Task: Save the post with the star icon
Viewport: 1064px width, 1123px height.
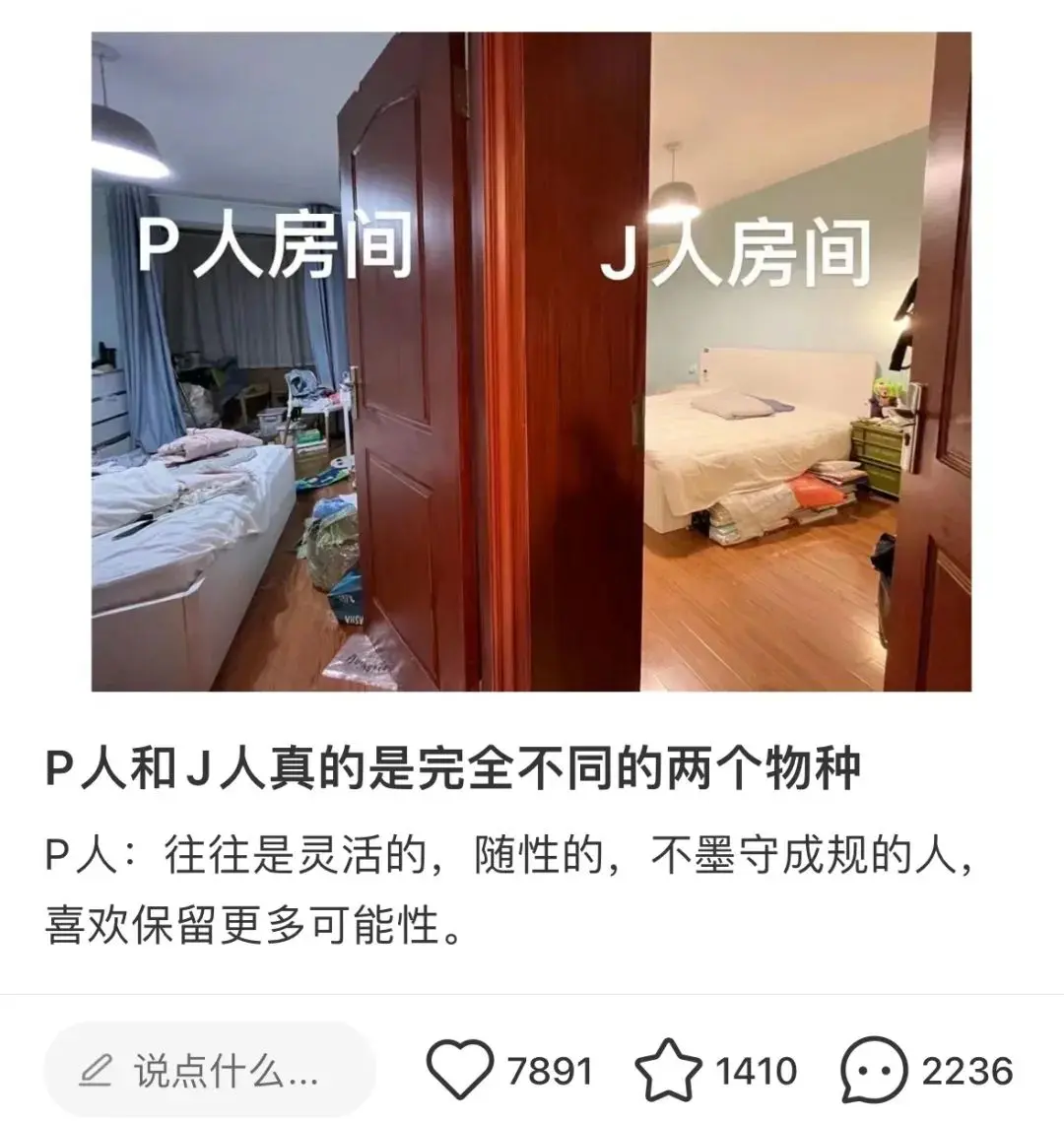Action: pyautogui.click(x=668, y=1071)
